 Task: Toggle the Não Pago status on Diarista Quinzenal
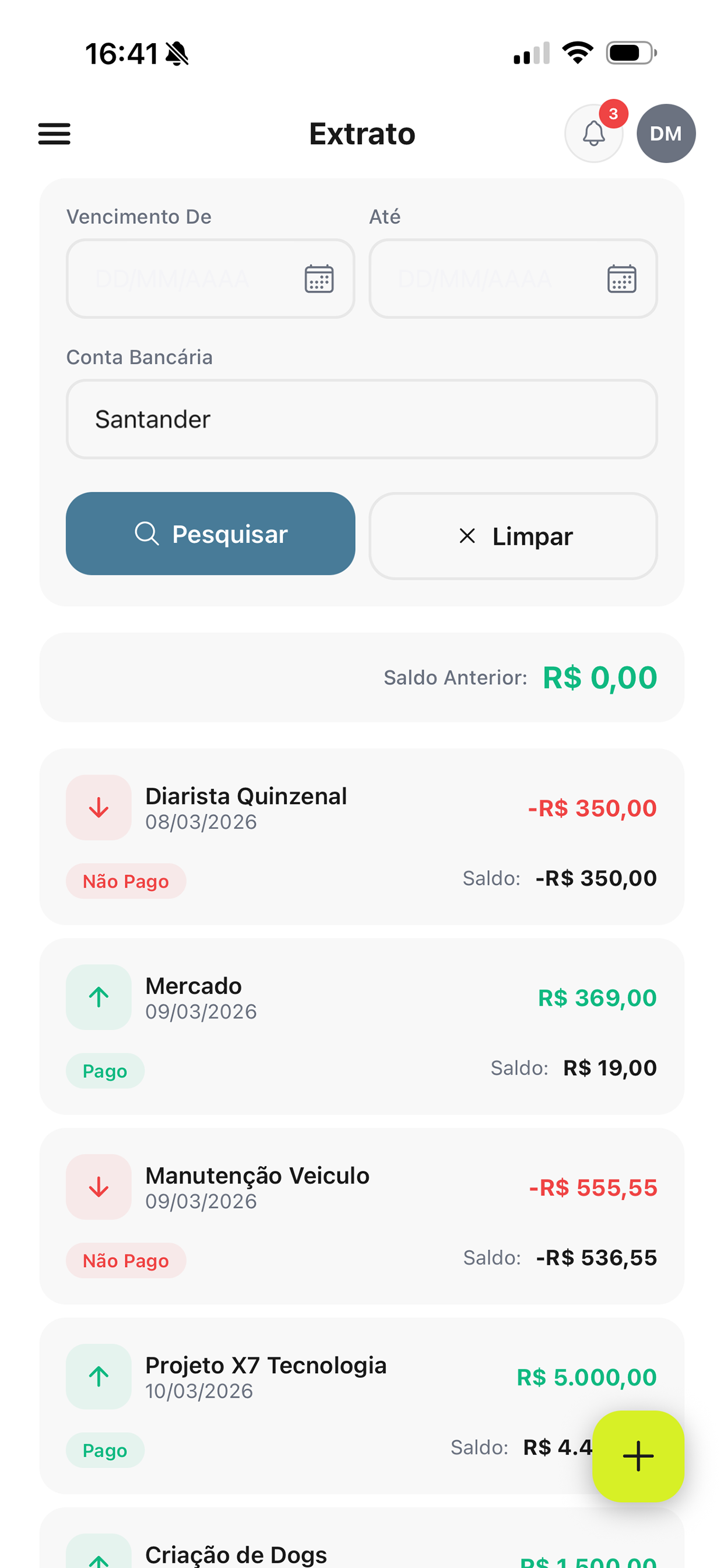coord(125,881)
